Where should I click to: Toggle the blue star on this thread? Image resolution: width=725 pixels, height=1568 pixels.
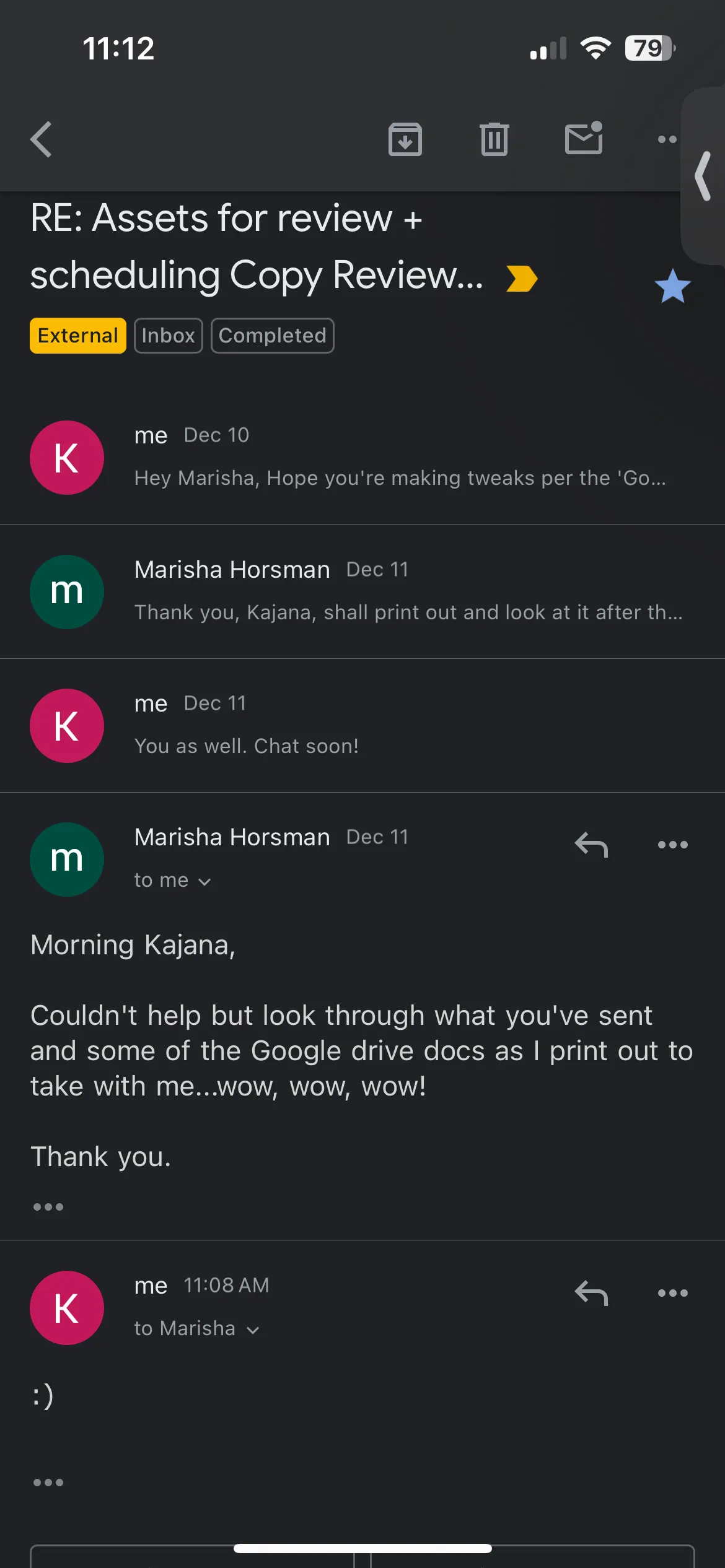(672, 286)
